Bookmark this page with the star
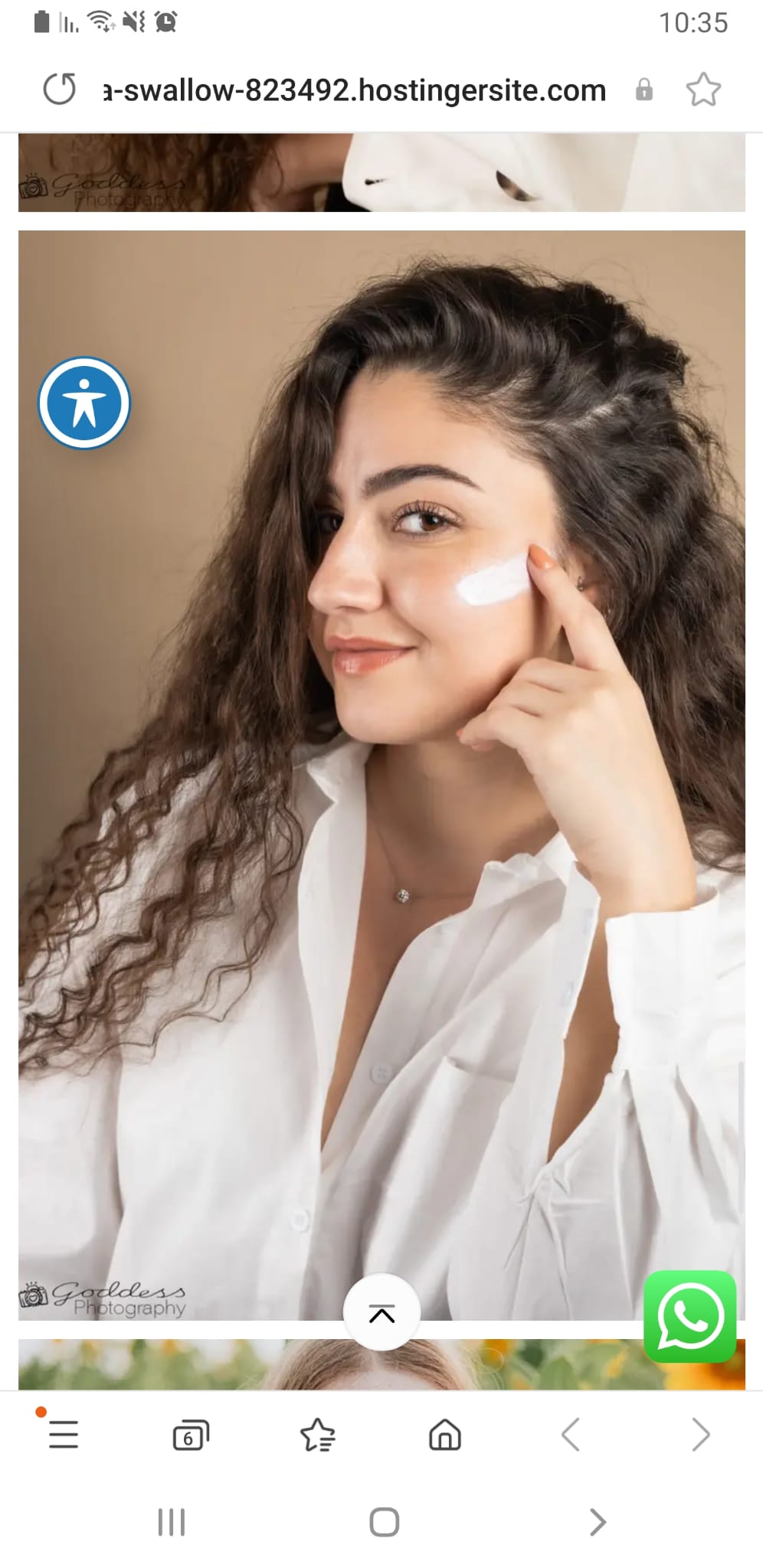Screen dimensions: 763x1568 702,90
